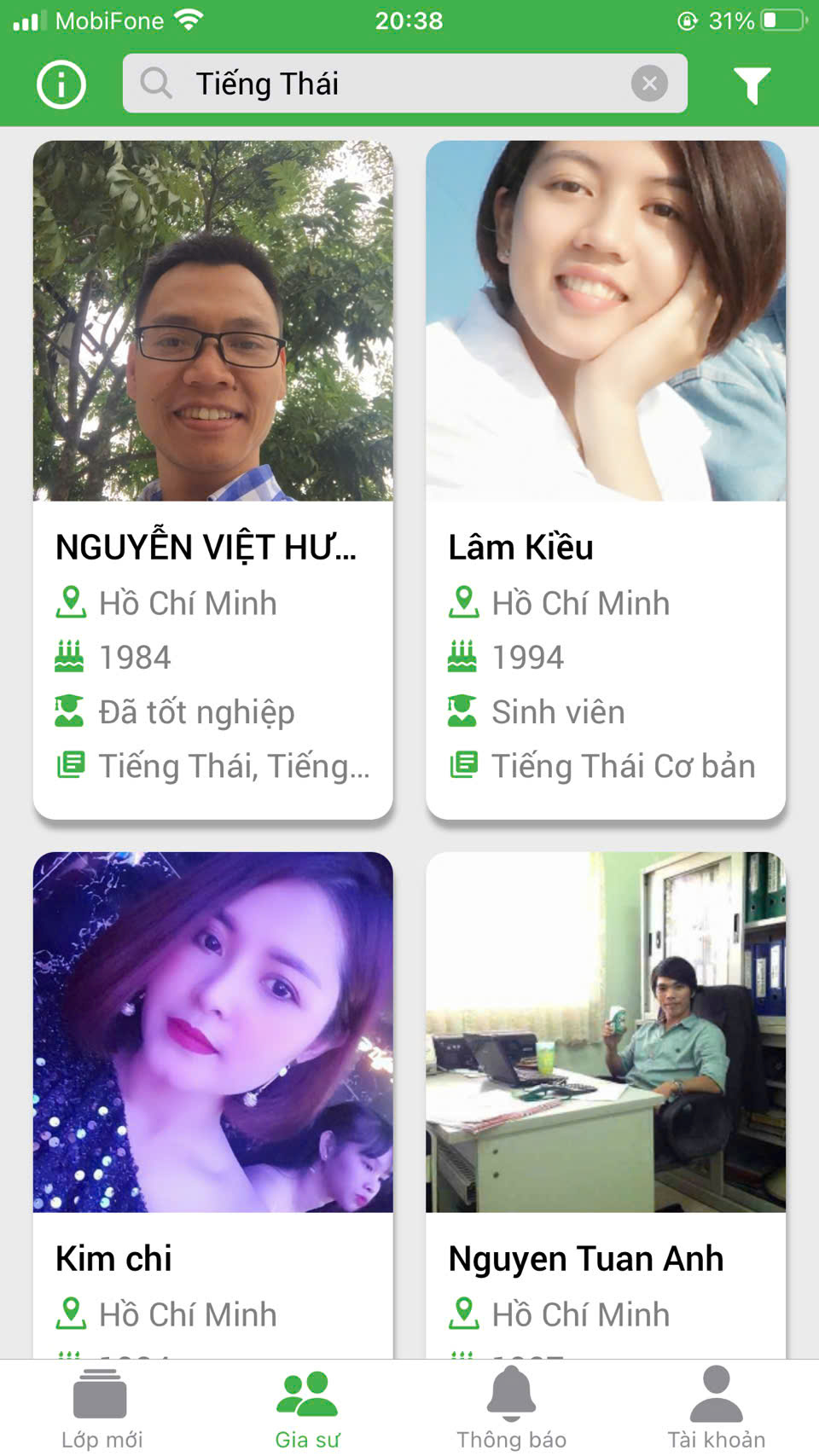The height and width of the screenshot is (1456, 819).
Task: Open the Tài khoản tab
Action: 716,1407
